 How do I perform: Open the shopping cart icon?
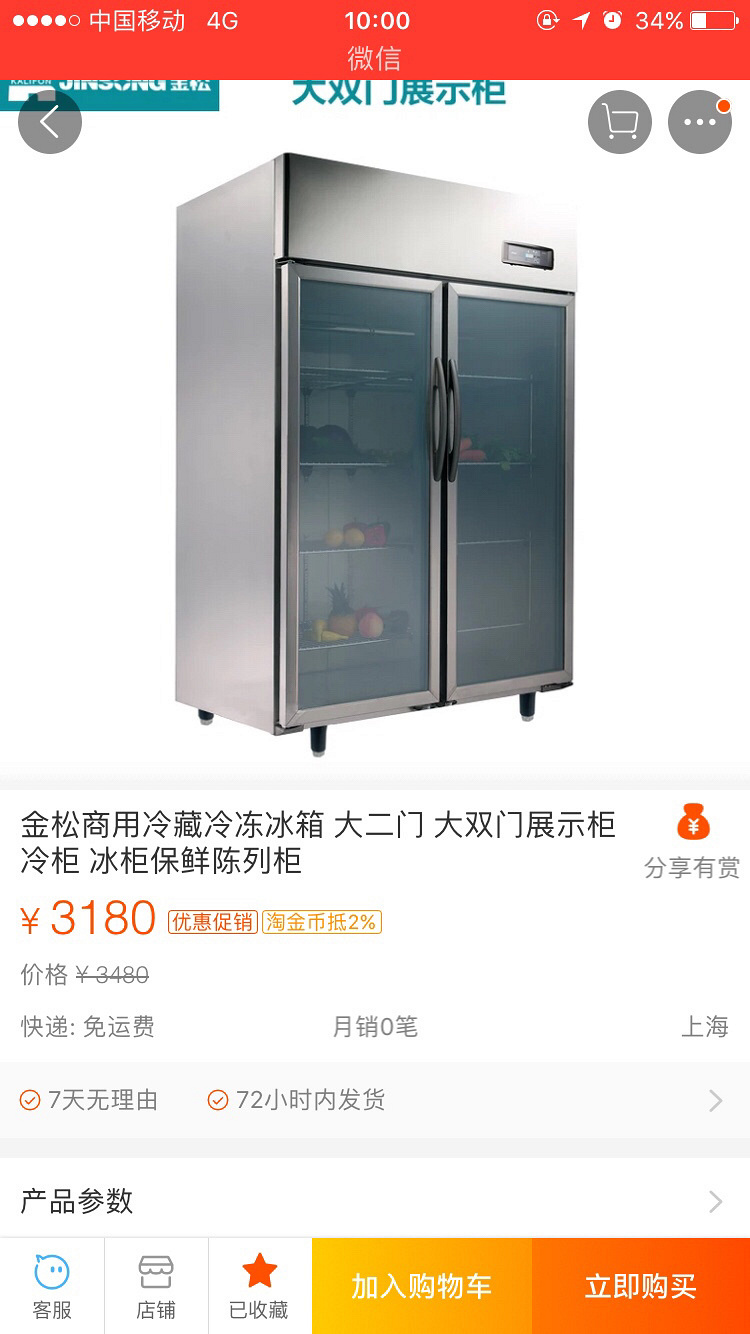(x=619, y=121)
